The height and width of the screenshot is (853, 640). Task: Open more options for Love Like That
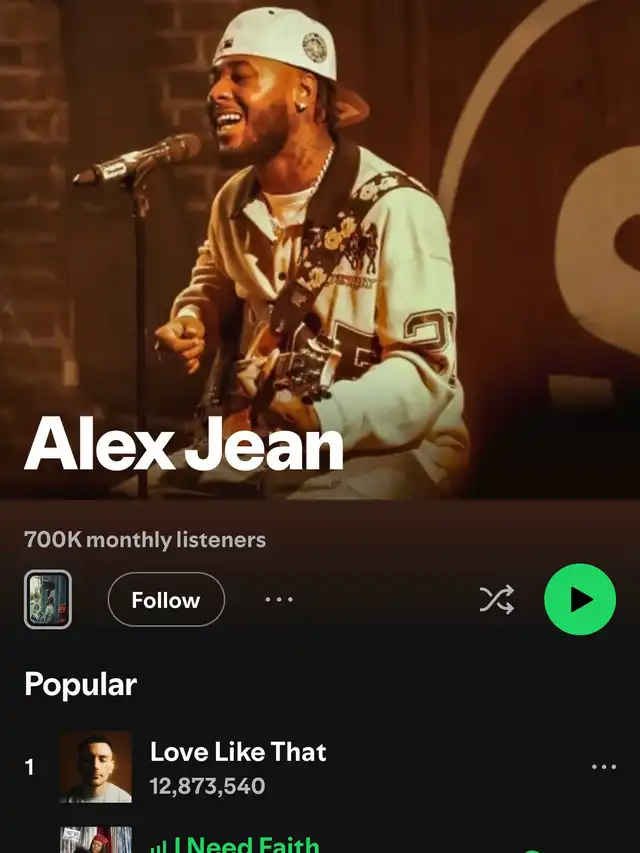click(x=603, y=767)
